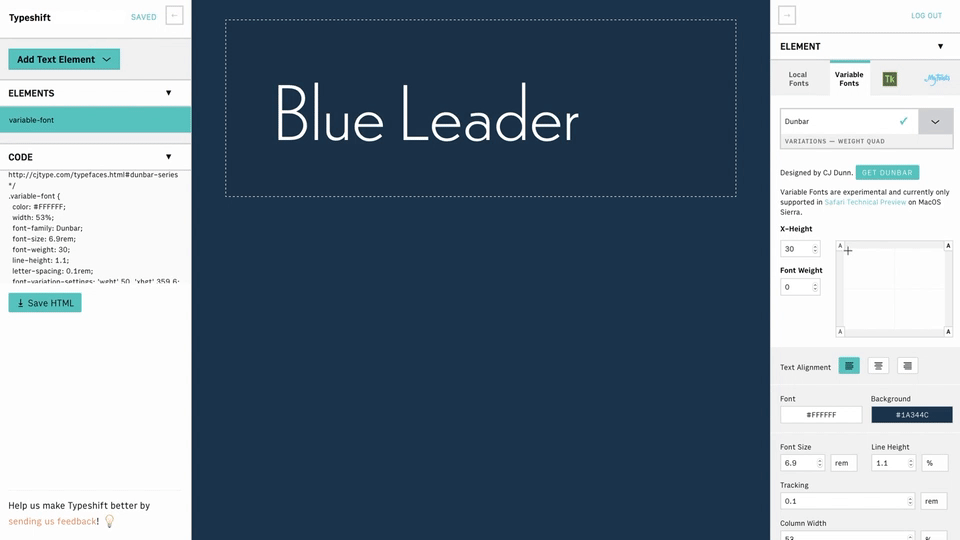Open the sending us feedback link

[x=53, y=521]
